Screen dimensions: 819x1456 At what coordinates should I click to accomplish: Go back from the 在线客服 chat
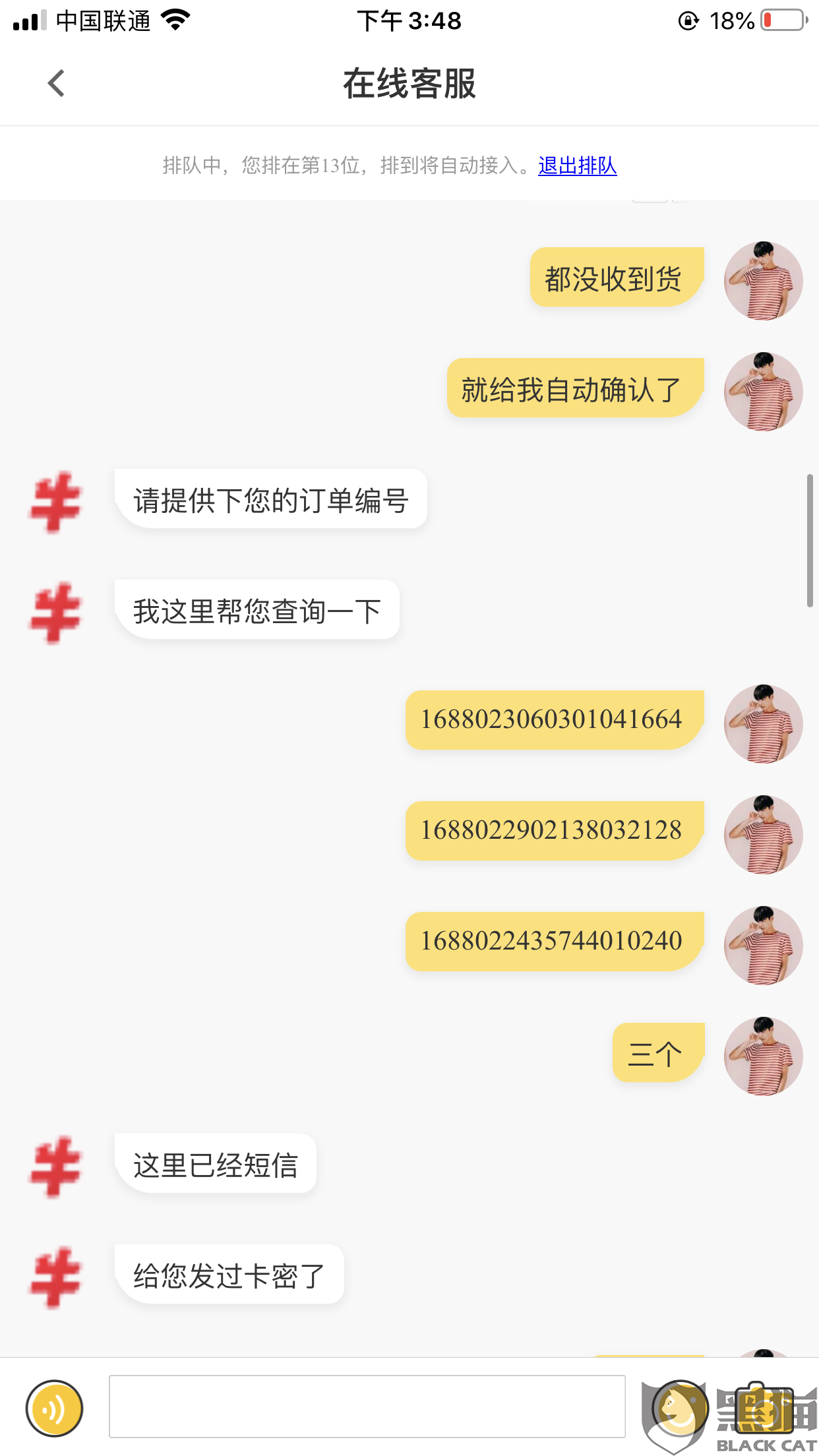57,84
